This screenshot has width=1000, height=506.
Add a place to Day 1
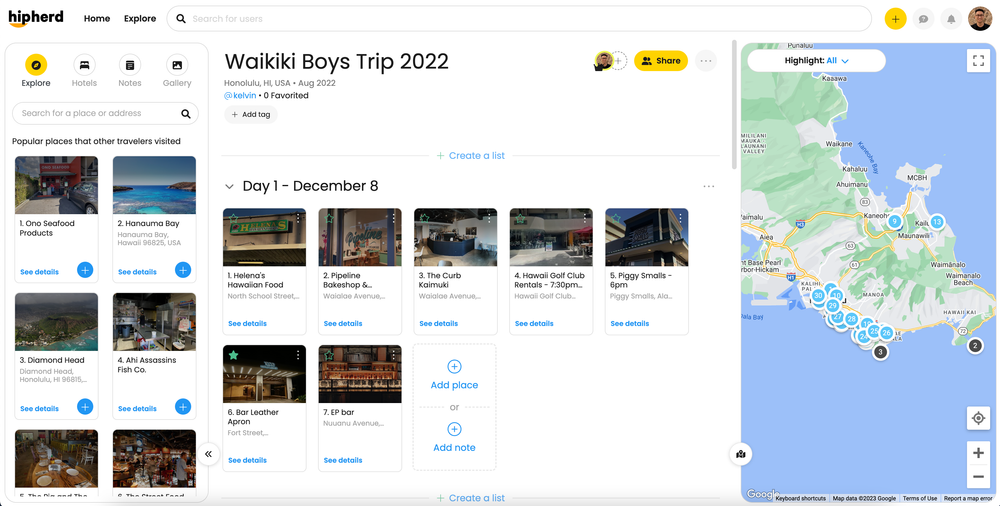[x=454, y=375]
